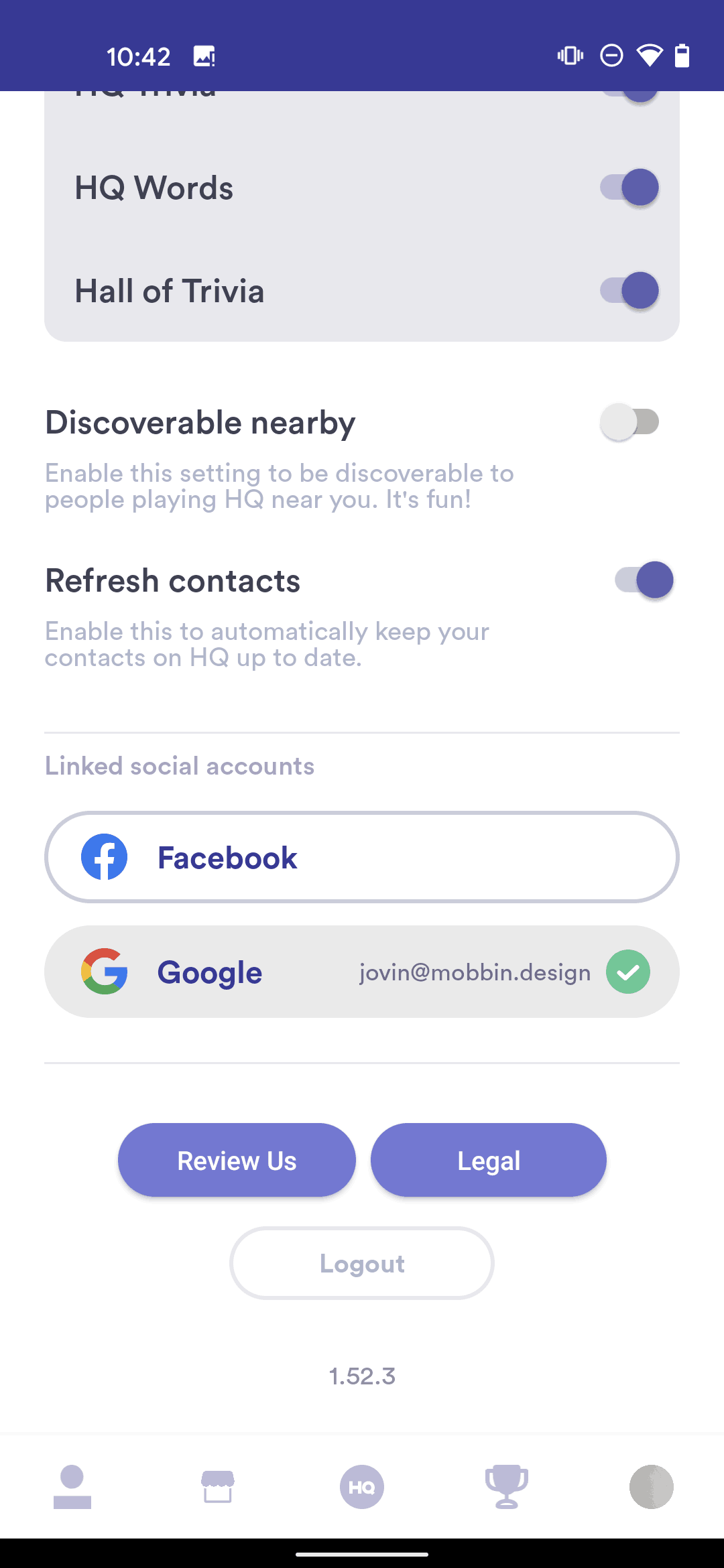Enable Discoverable nearby
This screenshot has height=1568, width=724.
tap(629, 422)
